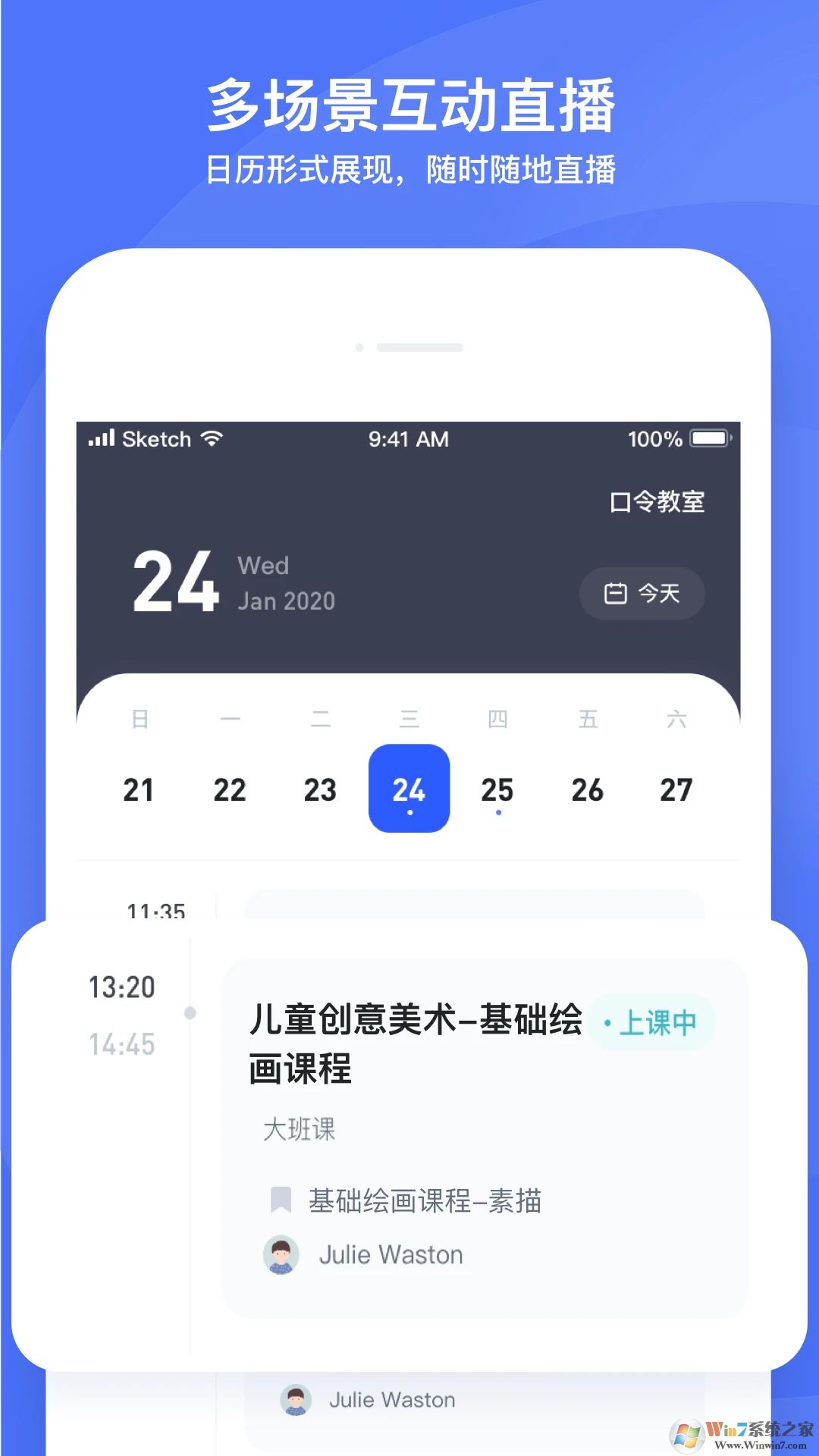Toggle the blue highlight on date 24
Image resolution: width=819 pixels, height=1456 pixels.
pyautogui.click(x=409, y=789)
